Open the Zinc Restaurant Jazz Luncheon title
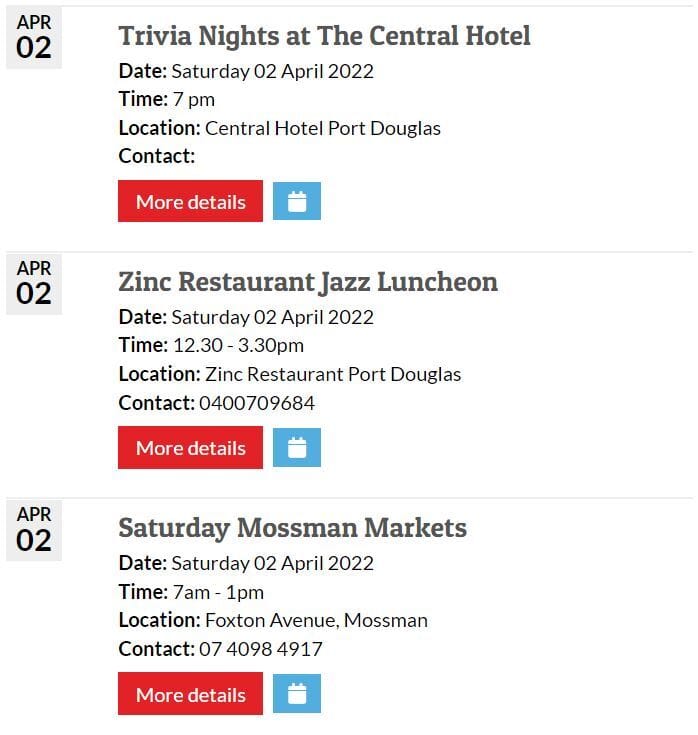 coord(307,282)
